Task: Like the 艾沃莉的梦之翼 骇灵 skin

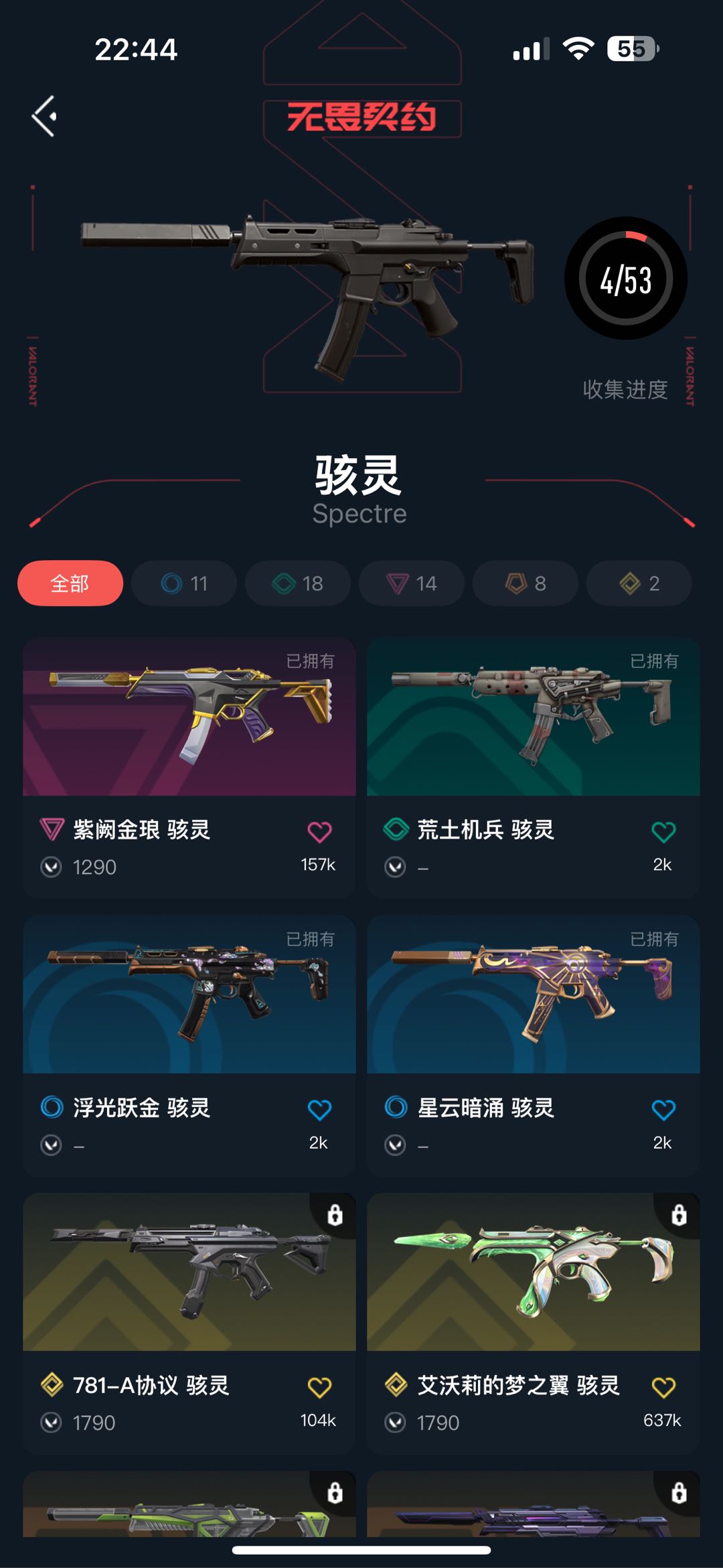Action: [x=663, y=1387]
